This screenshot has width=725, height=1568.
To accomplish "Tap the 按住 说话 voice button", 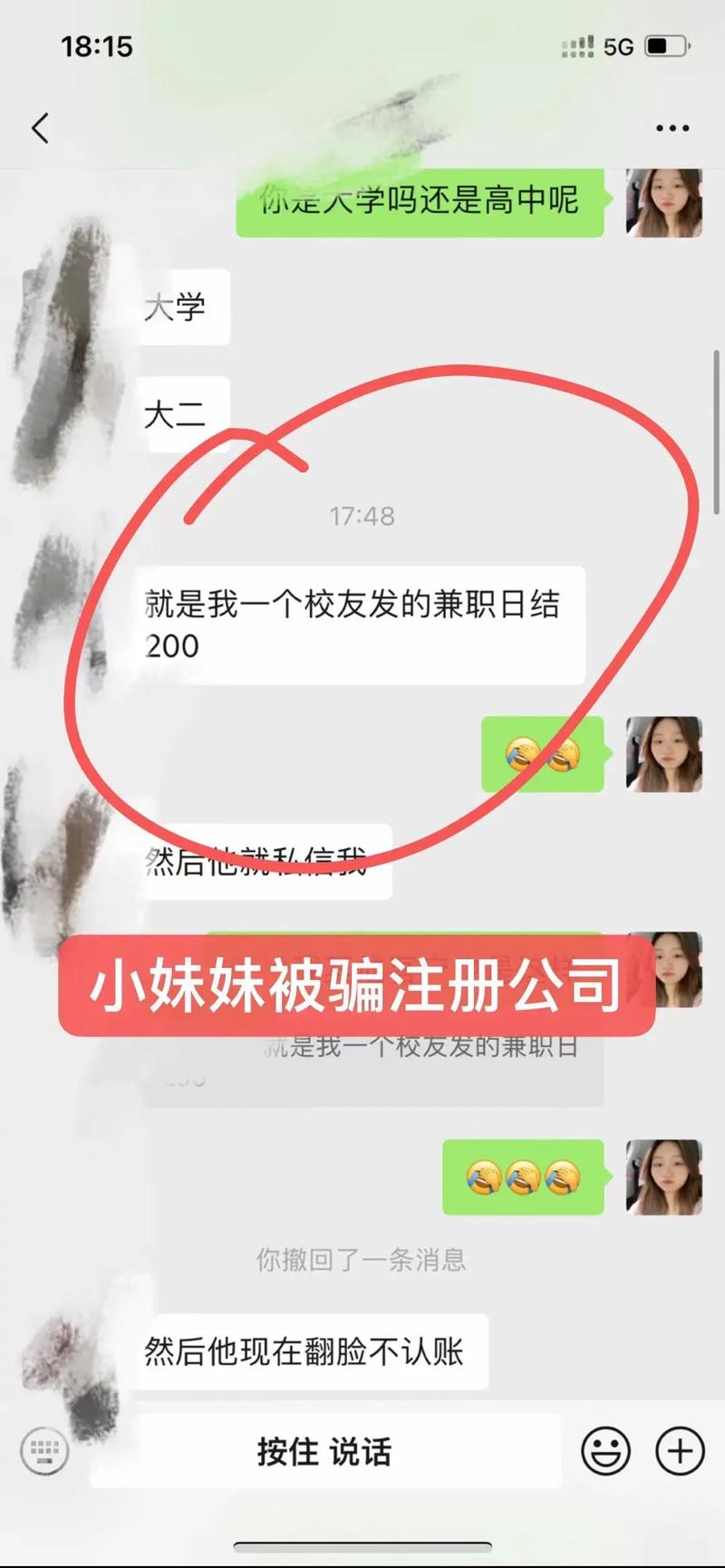I will 324,1451.
